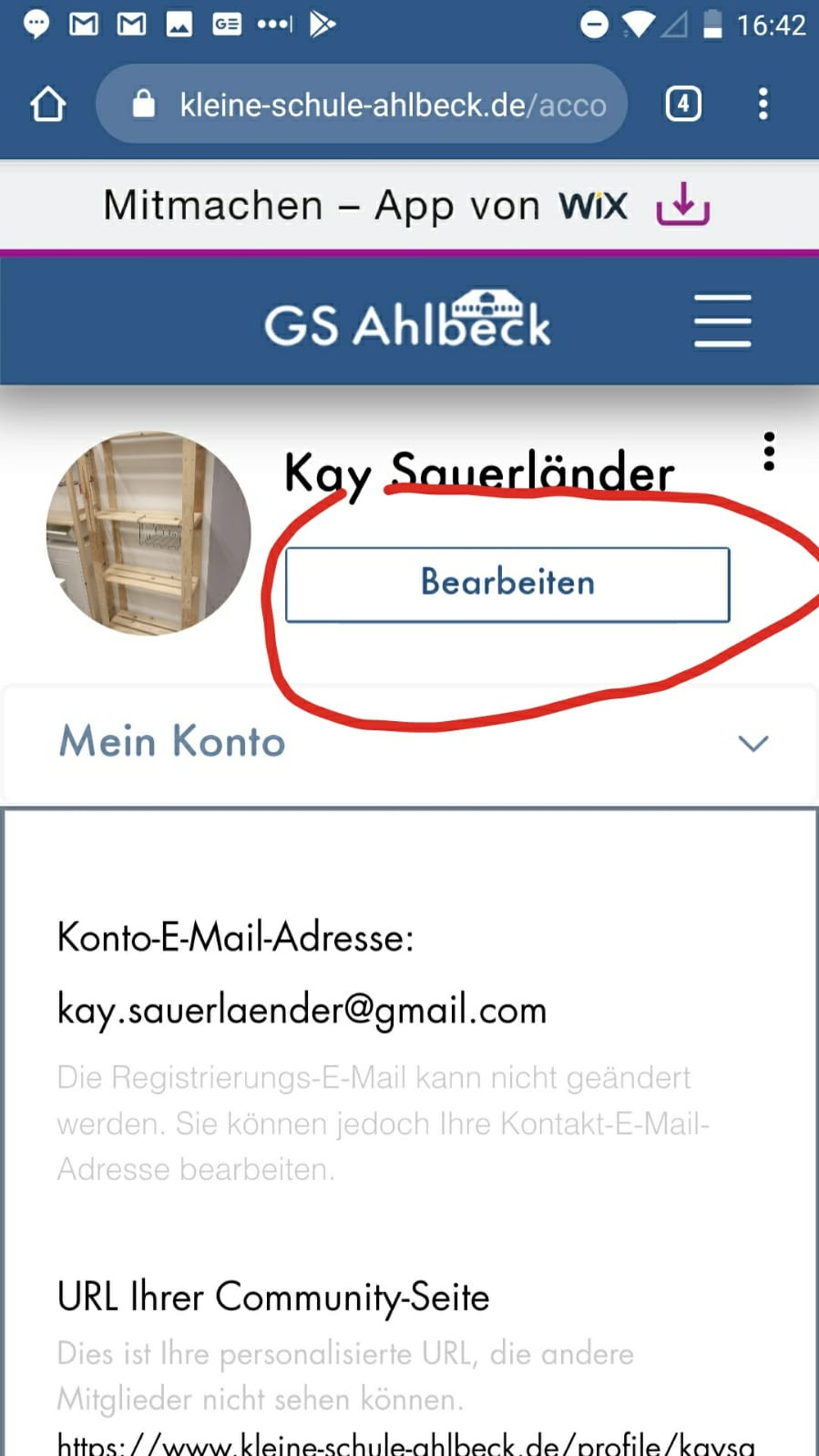Open the round profile picture
This screenshot has height=1456, width=819.
[x=148, y=534]
